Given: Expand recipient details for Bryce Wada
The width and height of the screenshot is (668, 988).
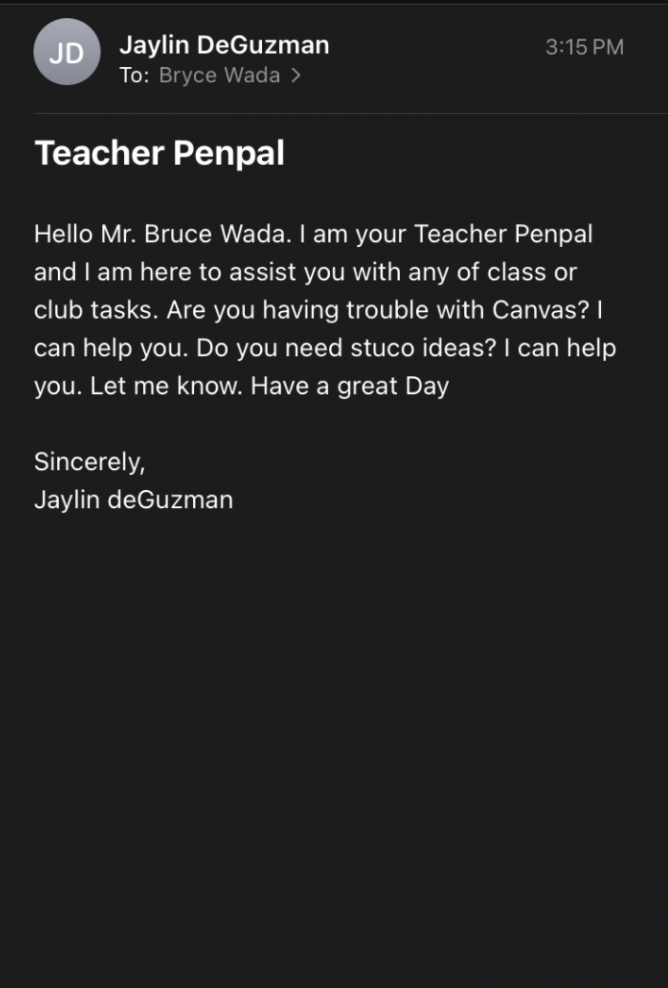Looking at the screenshot, I should 295,76.
